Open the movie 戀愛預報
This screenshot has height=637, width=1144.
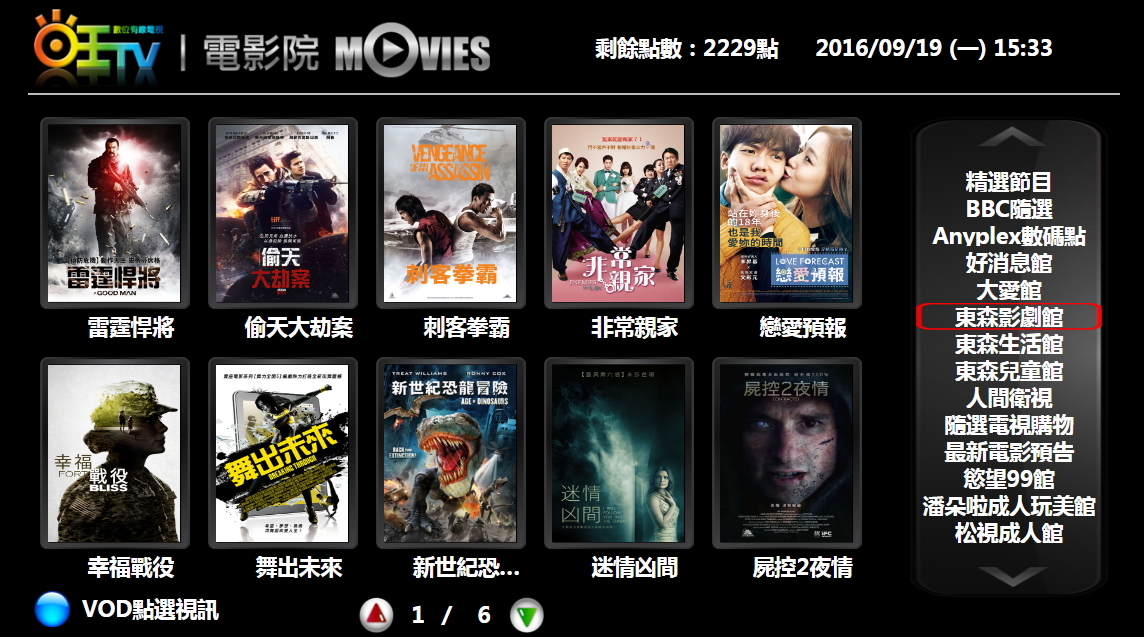[x=786, y=213]
